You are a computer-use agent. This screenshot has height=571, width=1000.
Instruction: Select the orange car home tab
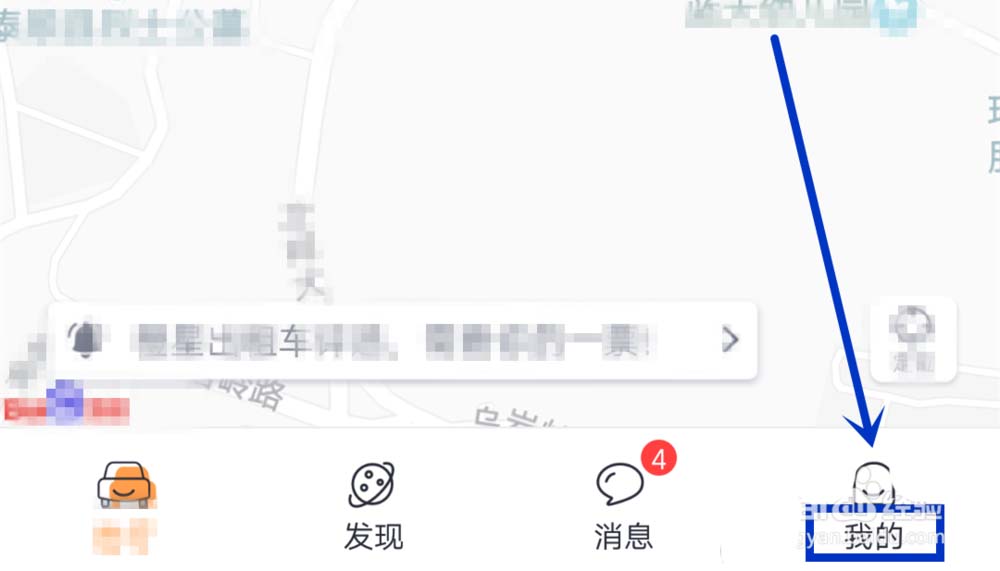[x=126, y=507]
